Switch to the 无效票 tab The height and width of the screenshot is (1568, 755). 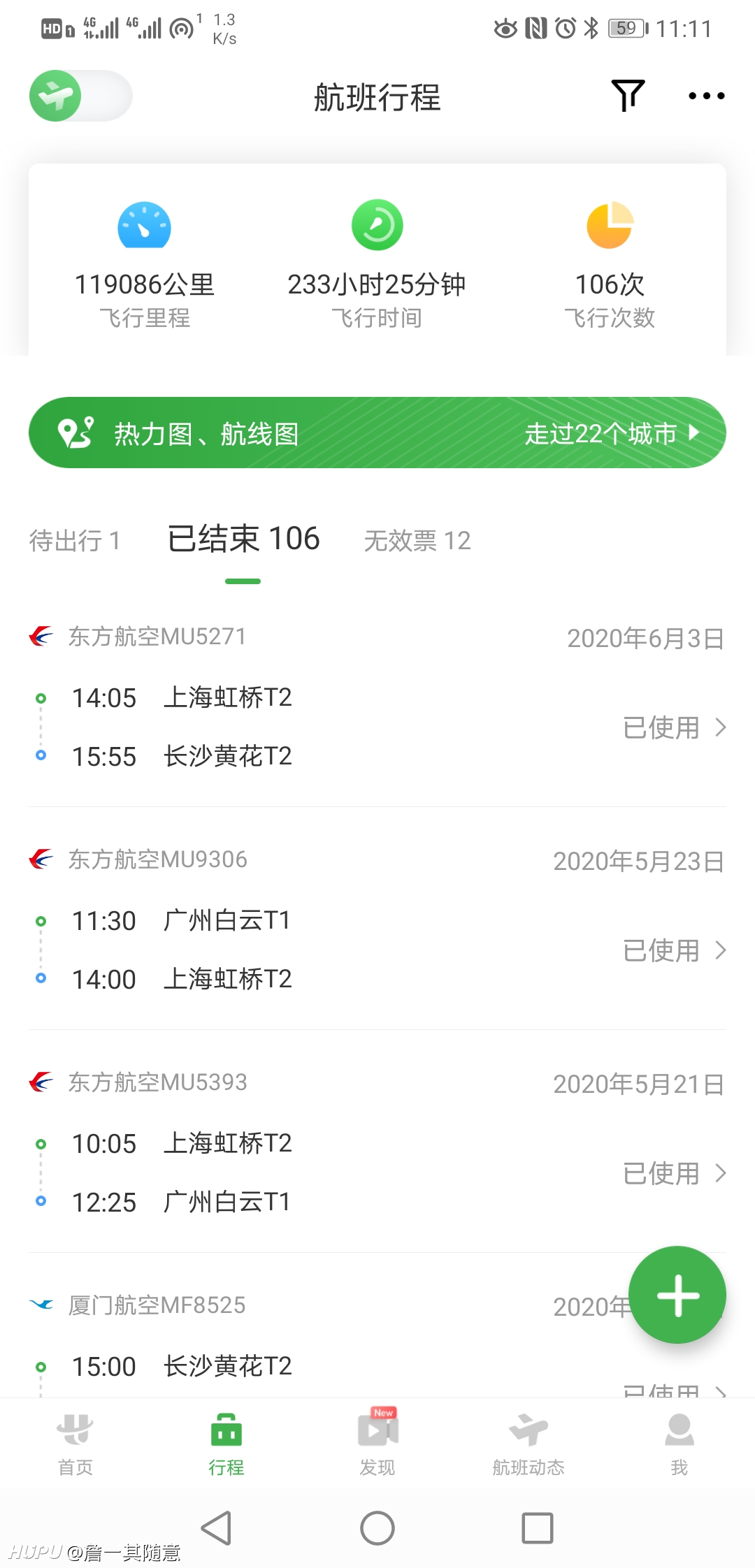417,540
